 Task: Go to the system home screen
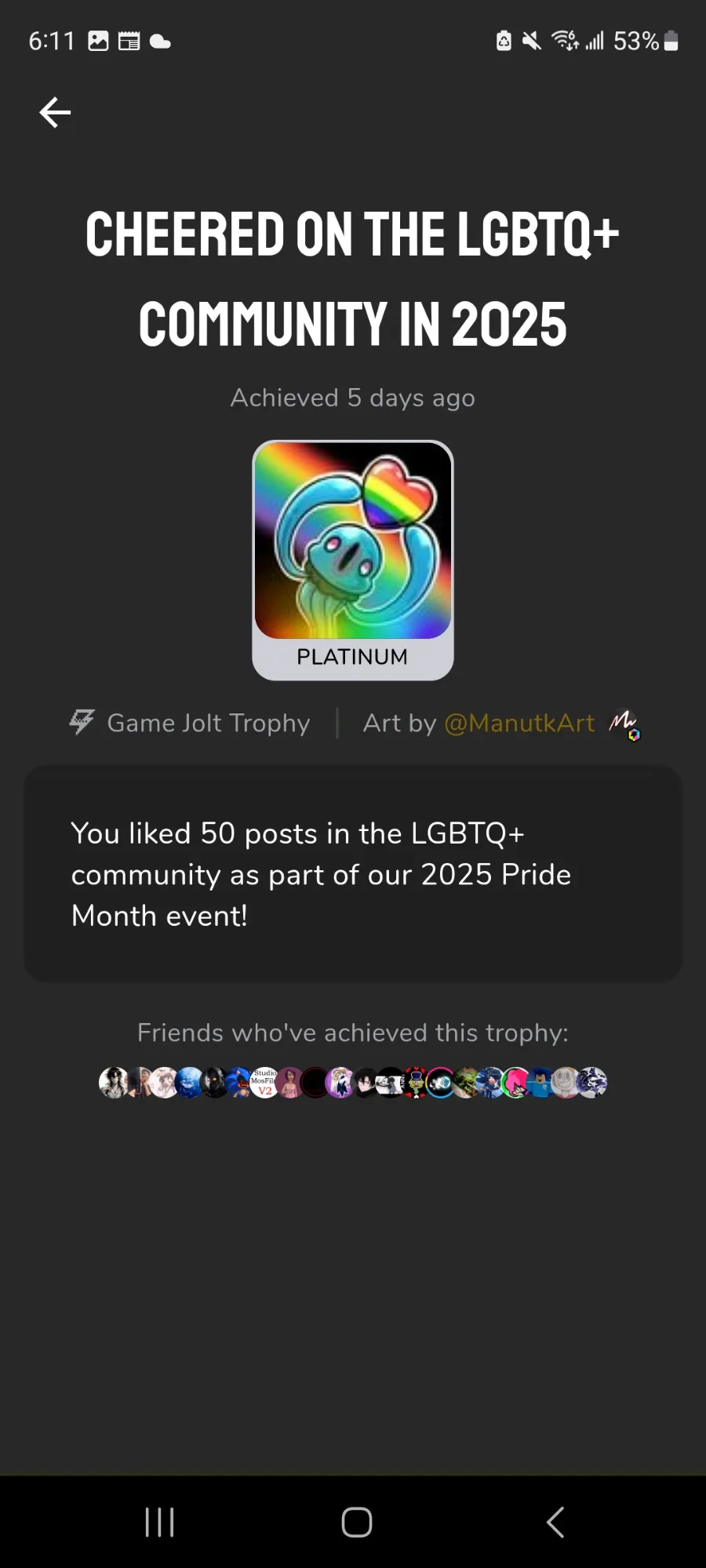(357, 1523)
